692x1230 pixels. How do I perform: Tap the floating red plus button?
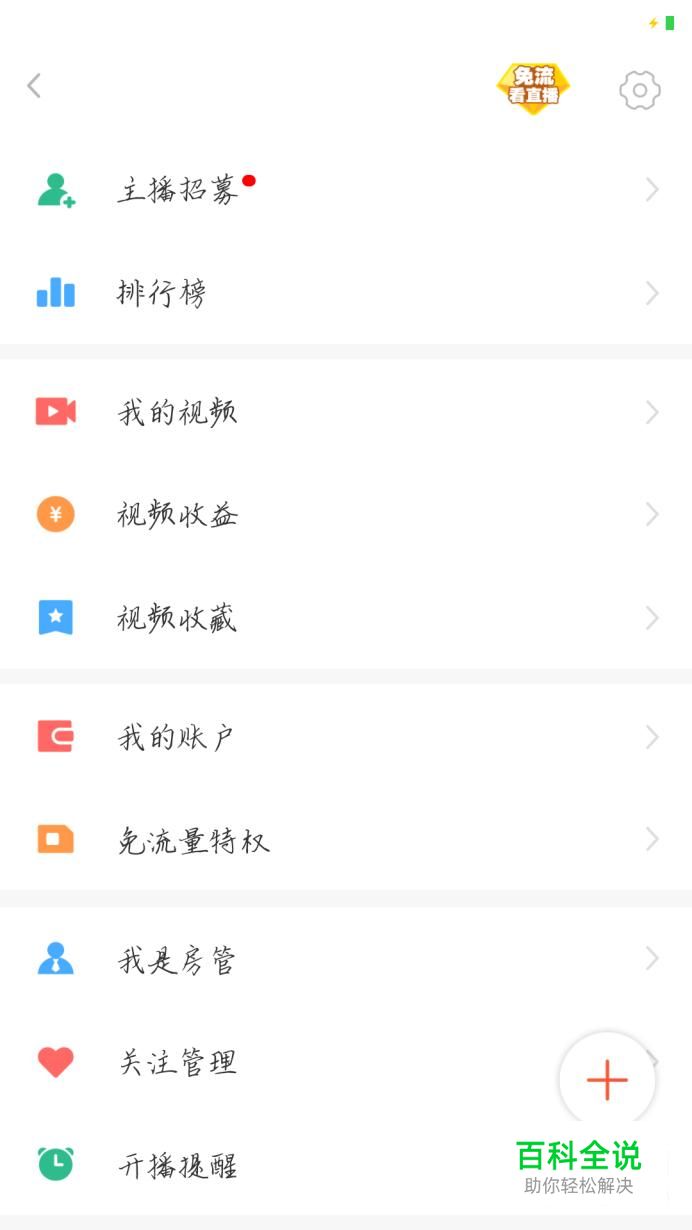(607, 1080)
